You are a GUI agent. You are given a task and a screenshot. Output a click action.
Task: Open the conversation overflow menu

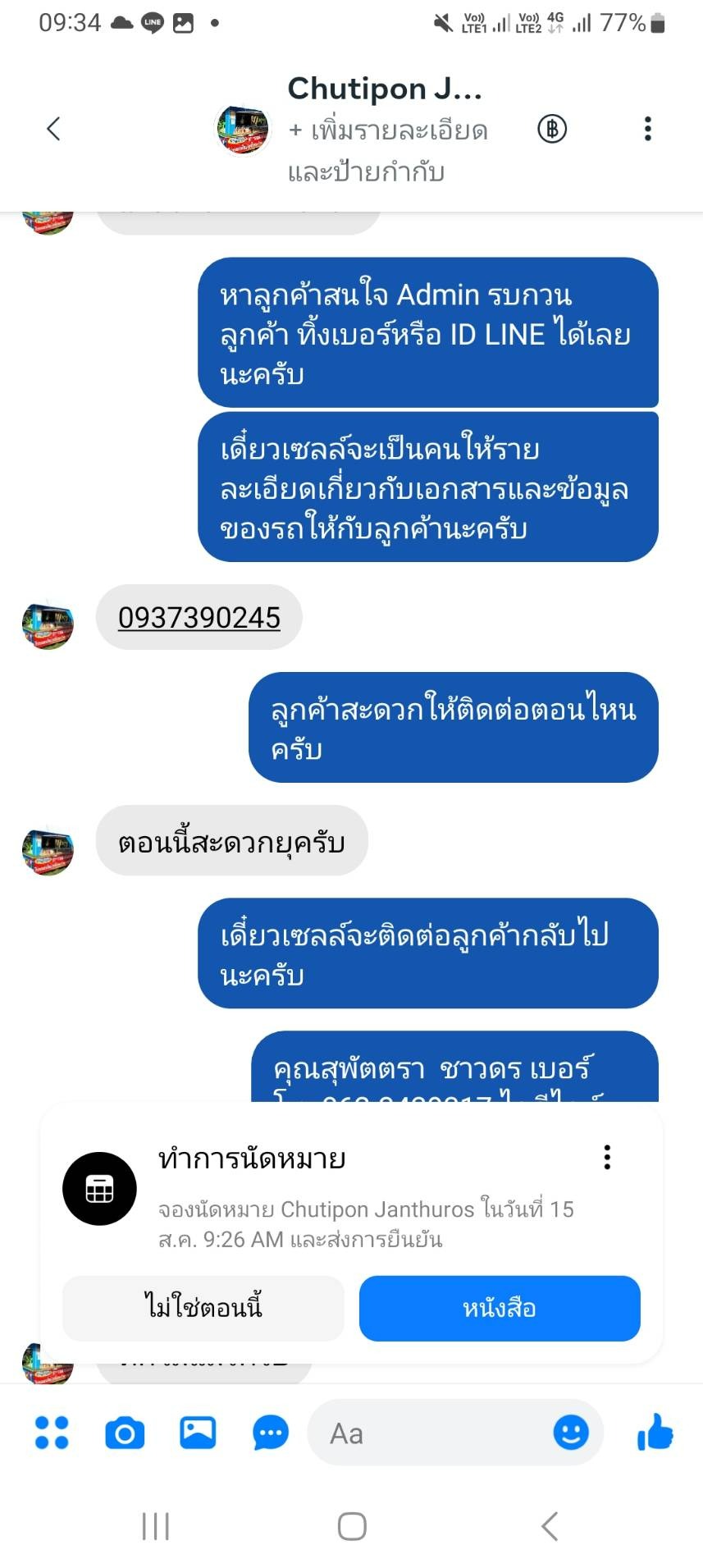tap(647, 129)
